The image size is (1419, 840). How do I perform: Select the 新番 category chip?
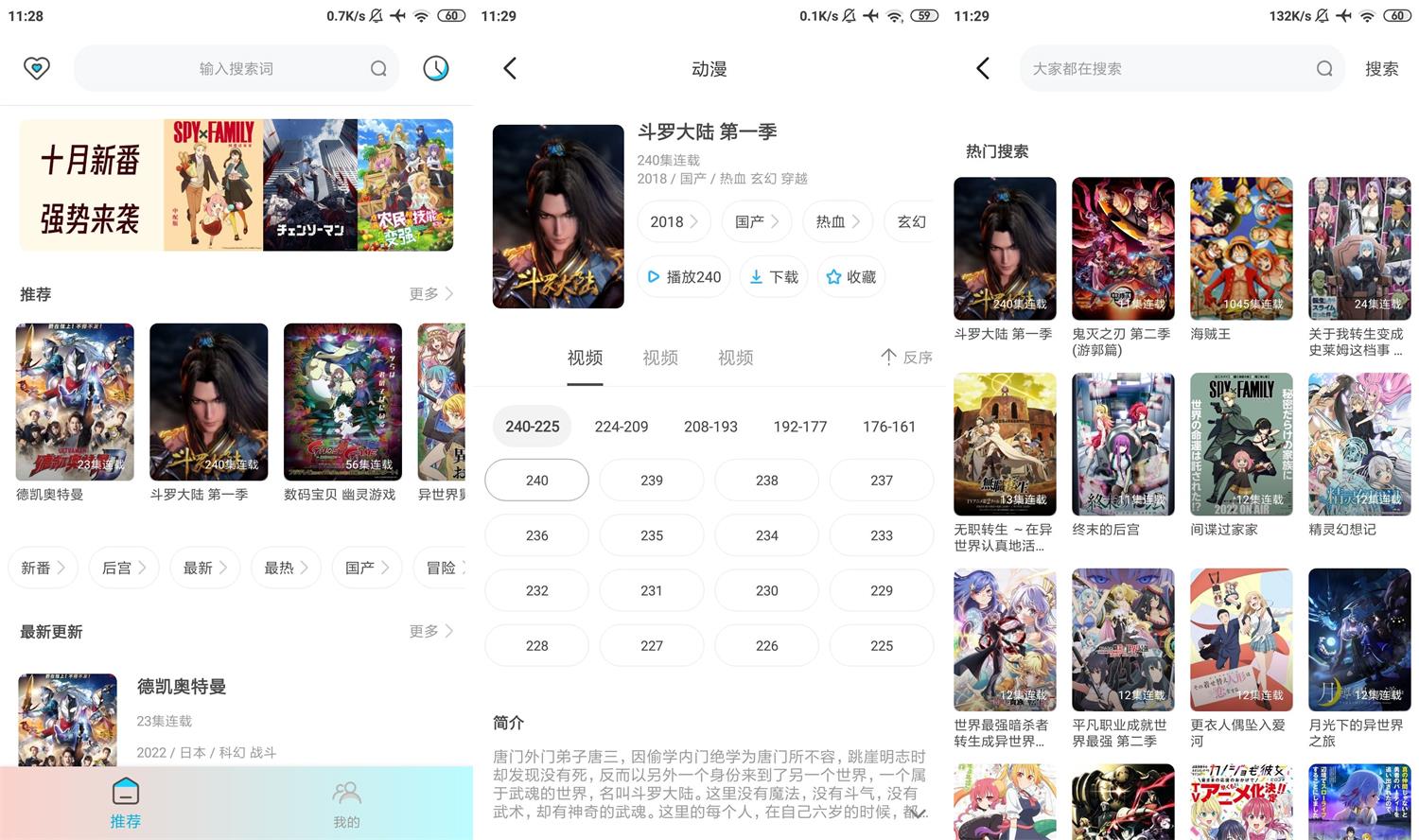tap(43, 568)
